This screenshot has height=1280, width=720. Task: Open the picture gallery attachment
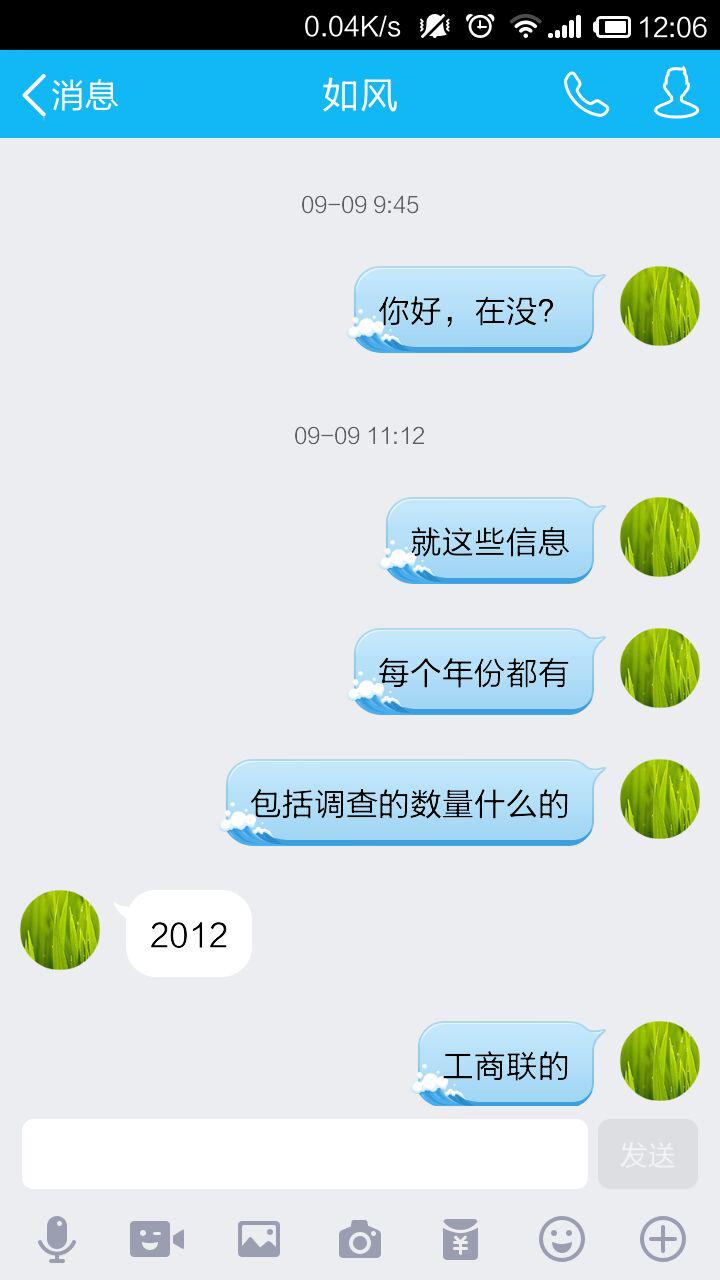[x=259, y=1240]
